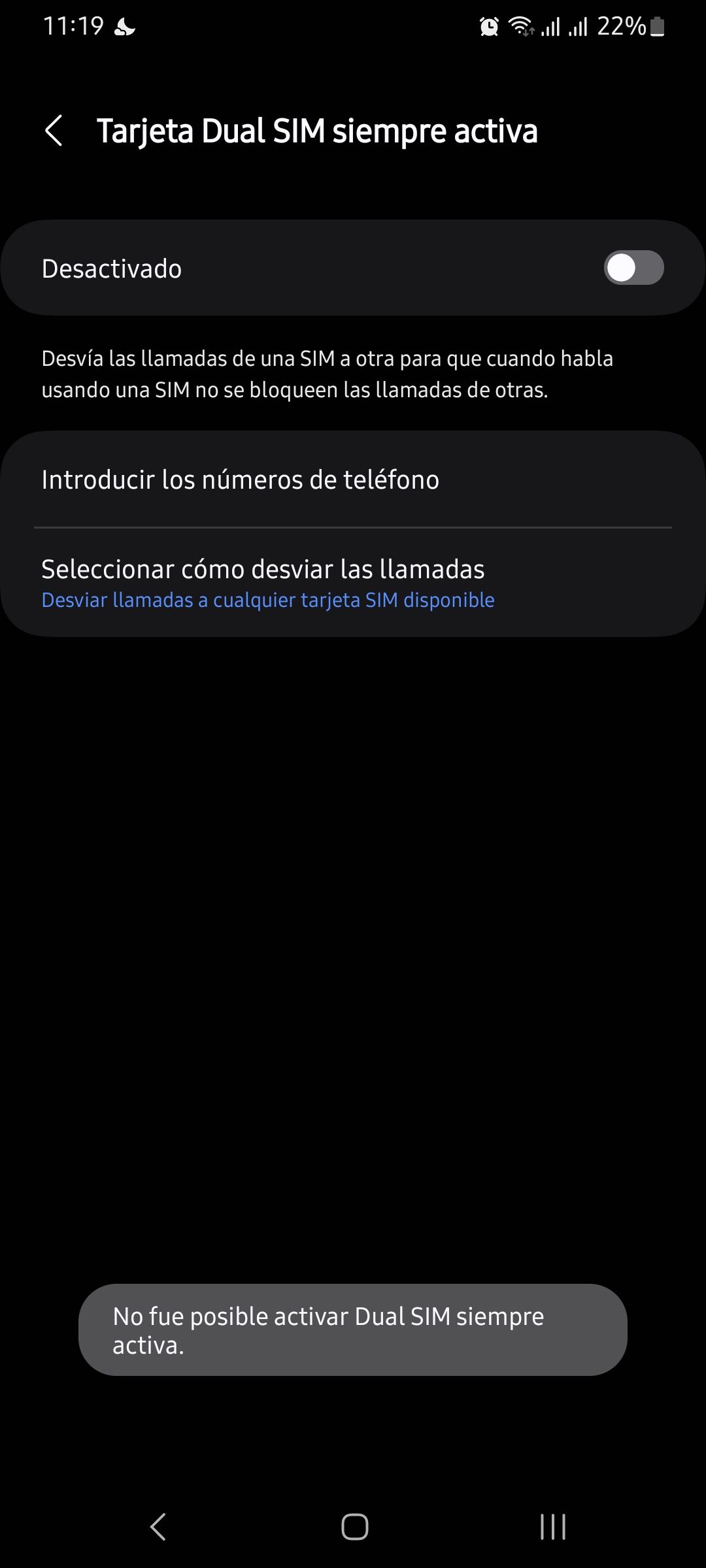Screen dimensions: 706x1568
Task: Tap the Wi-Fi status bar icon
Action: [x=520, y=27]
